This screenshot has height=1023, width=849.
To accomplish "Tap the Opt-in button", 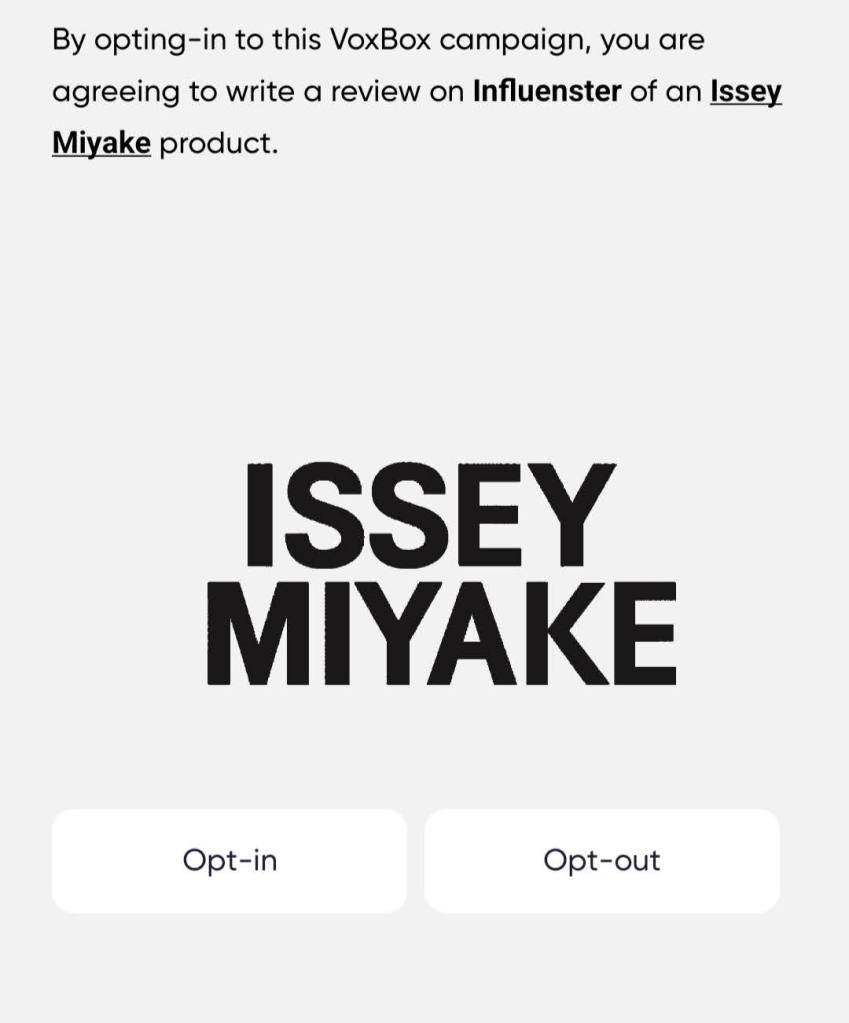I will click(x=229, y=860).
